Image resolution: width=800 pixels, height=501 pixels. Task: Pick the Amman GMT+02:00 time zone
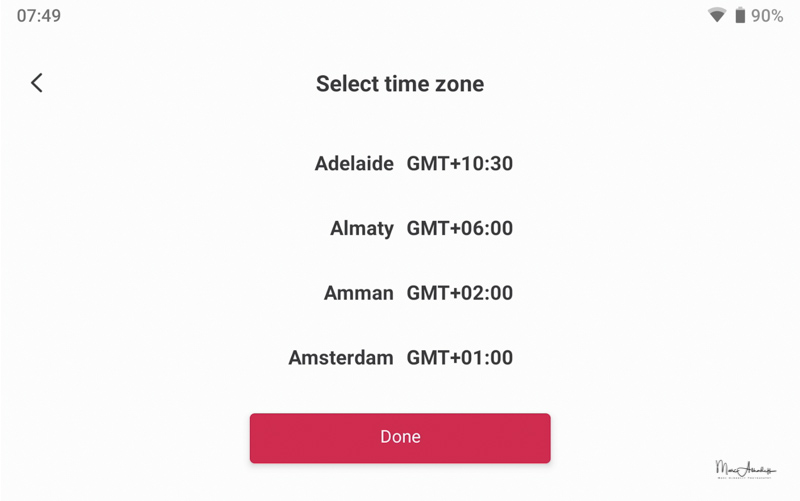point(417,294)
